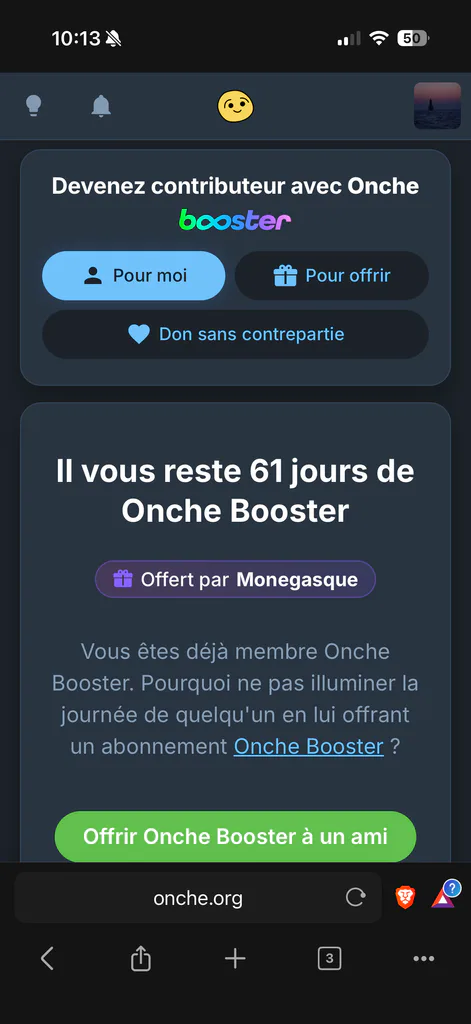Open Brave Shields lion icon
This screenshot has height=1024, width=471.
tap(405, 898)
